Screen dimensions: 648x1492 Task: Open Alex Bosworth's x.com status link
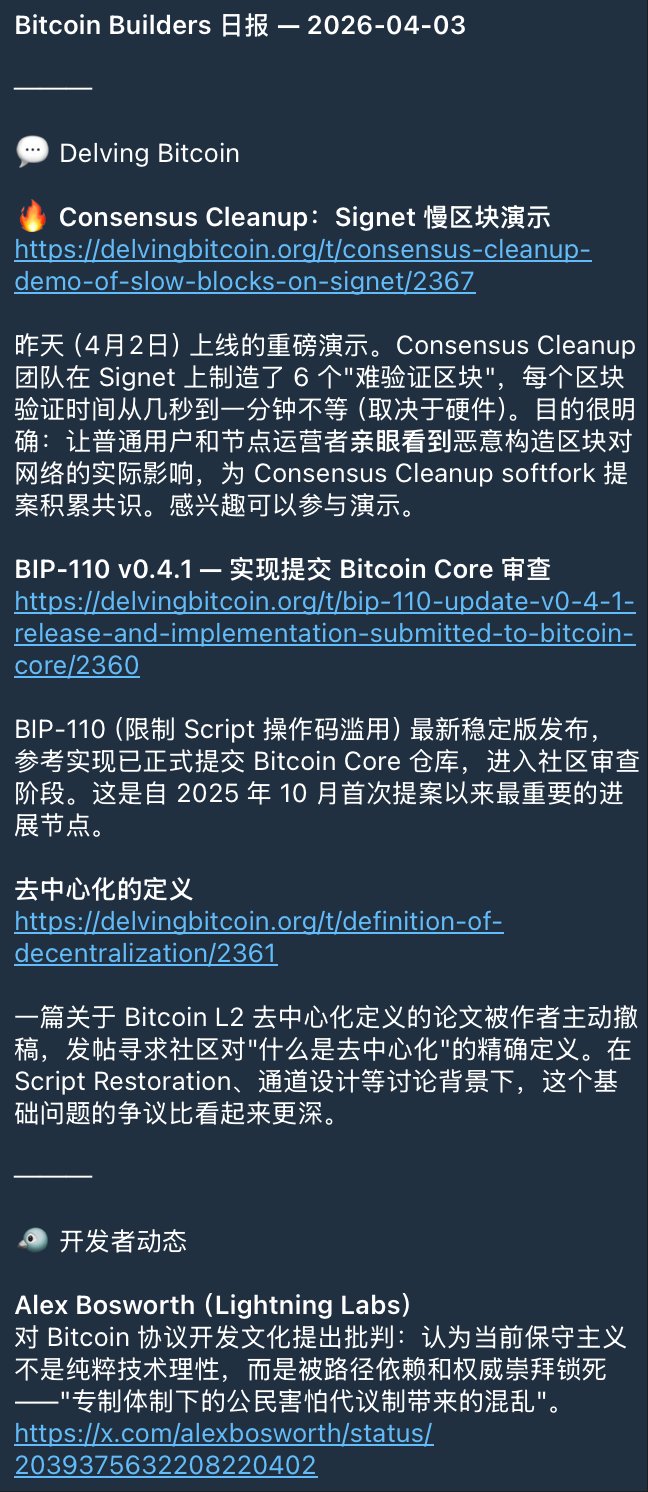223,1434
